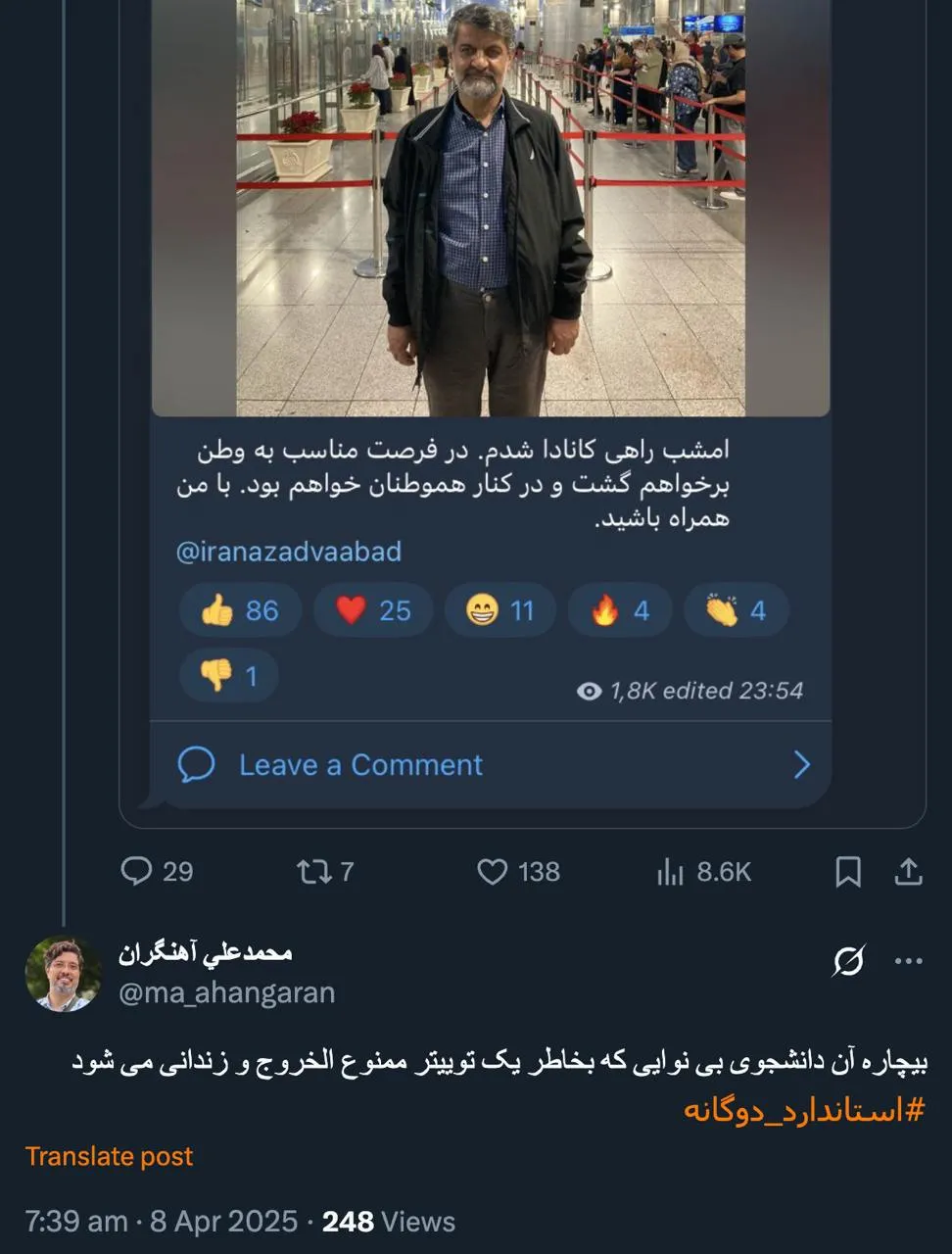Open the Grok icon beside @ma_ahangaran's reply

(x=848, y=961)
